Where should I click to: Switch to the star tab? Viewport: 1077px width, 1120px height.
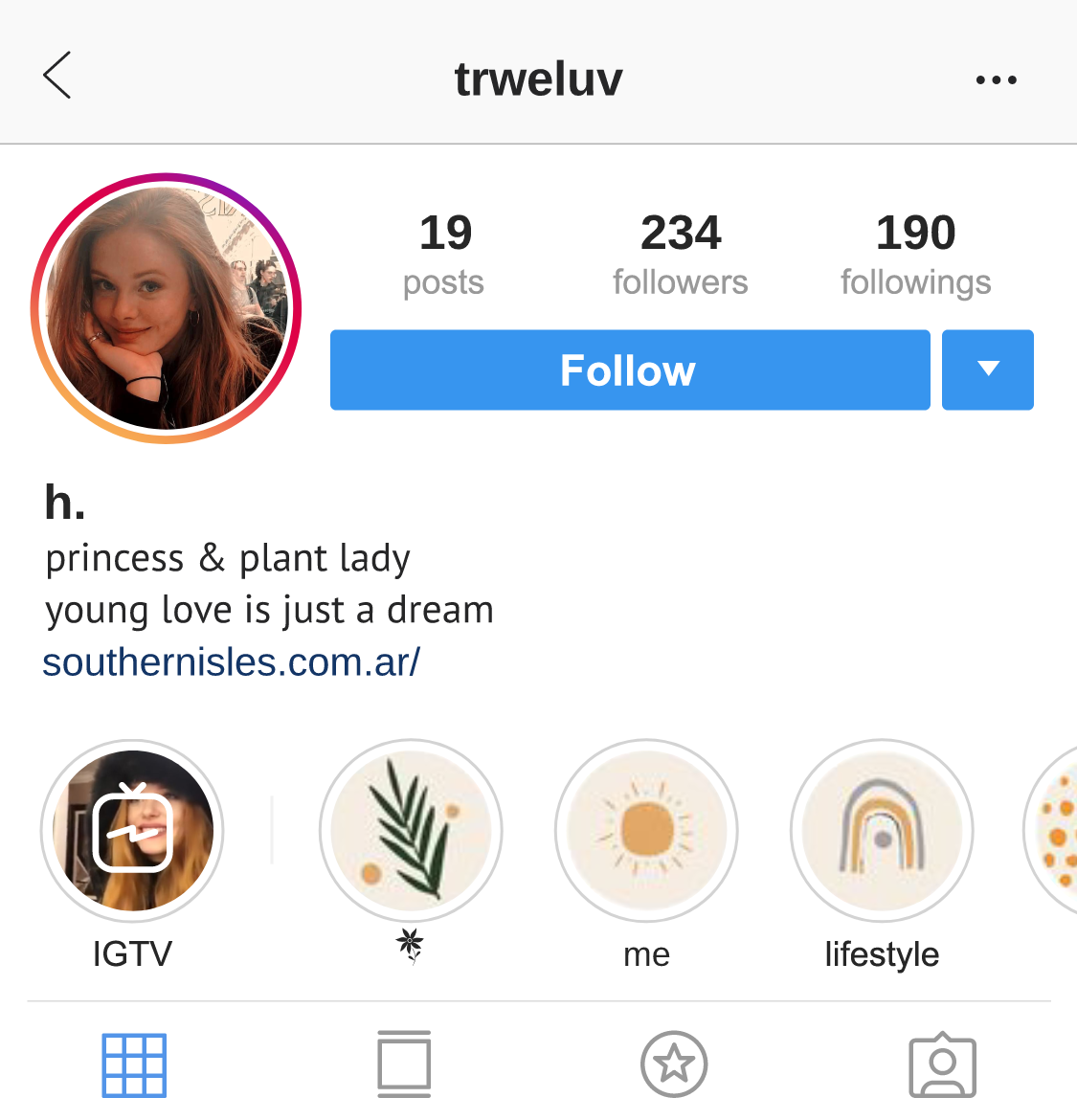pyautogui.click(x=674, y=1064)
